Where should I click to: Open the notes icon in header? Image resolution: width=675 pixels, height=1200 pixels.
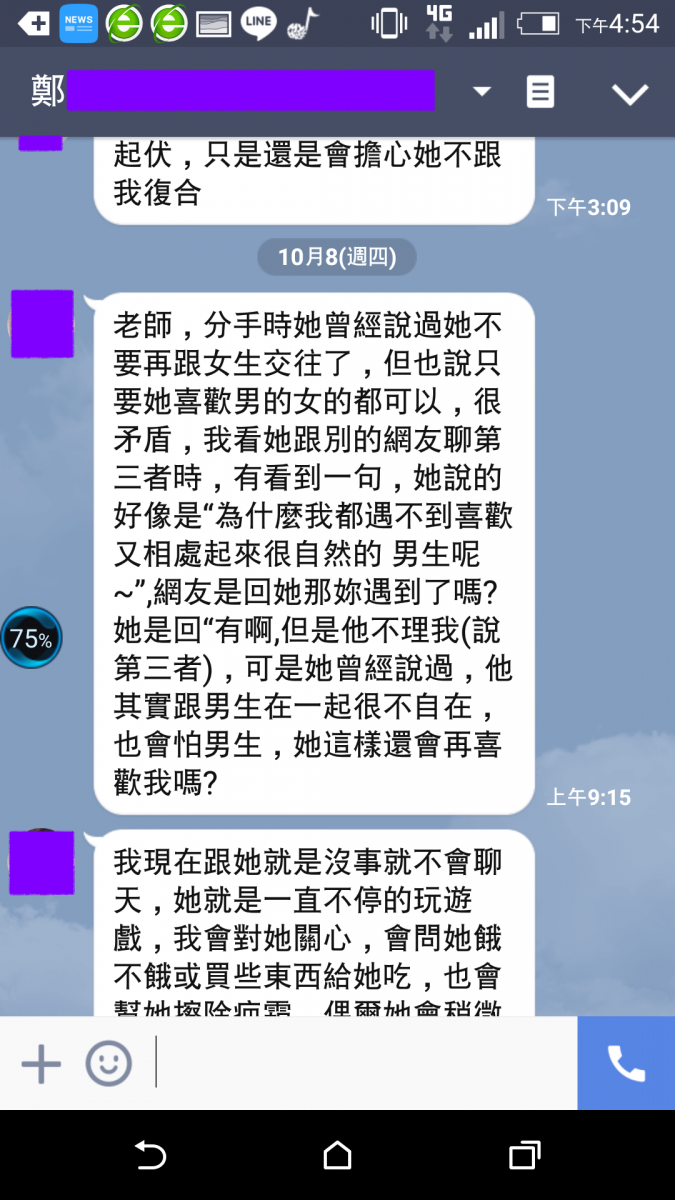coord(540,92)
